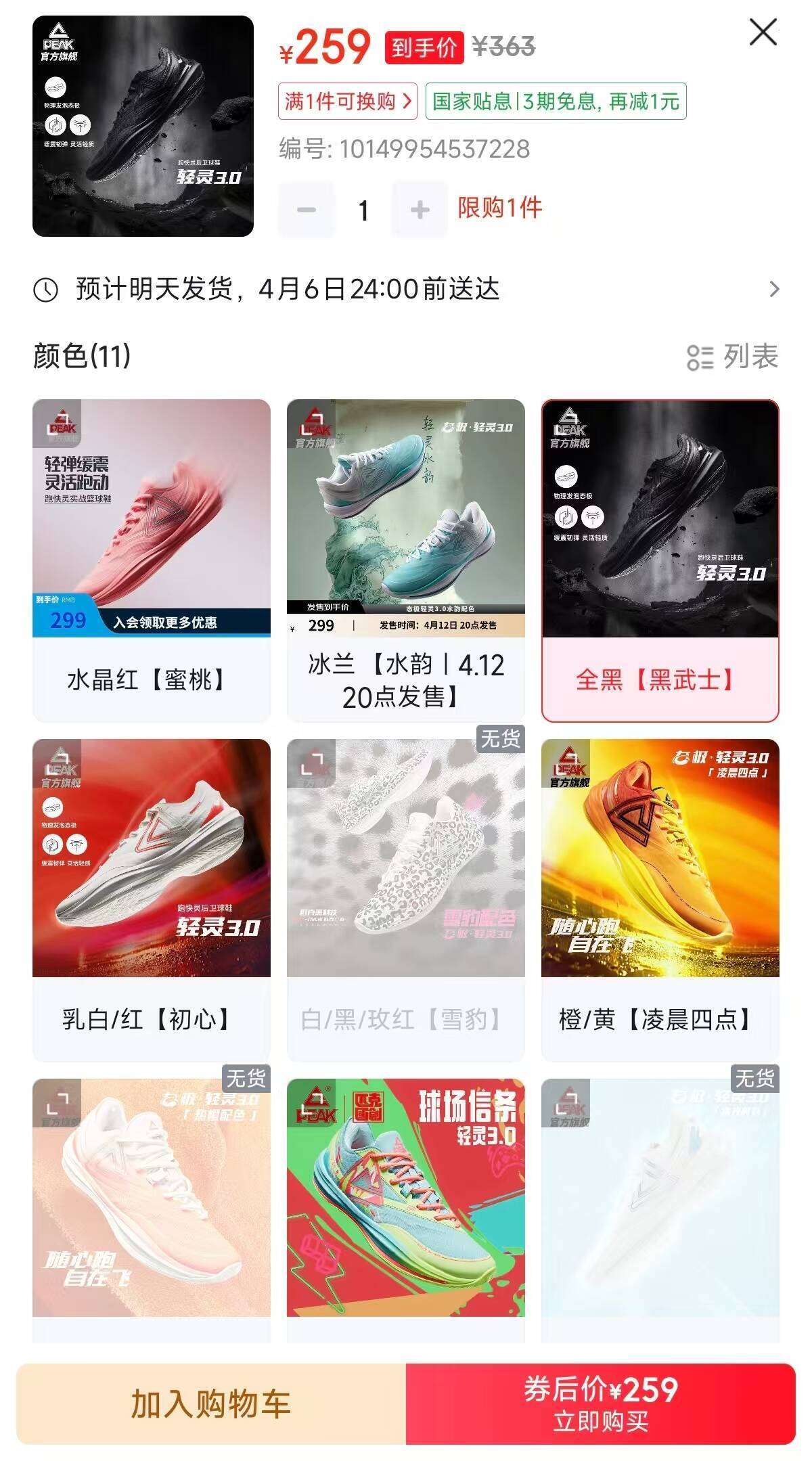Select the 水晶红【蜜桃】 color
This screenshot has height=1461, width=812.
pyautogui.click(x=152, y=560)
